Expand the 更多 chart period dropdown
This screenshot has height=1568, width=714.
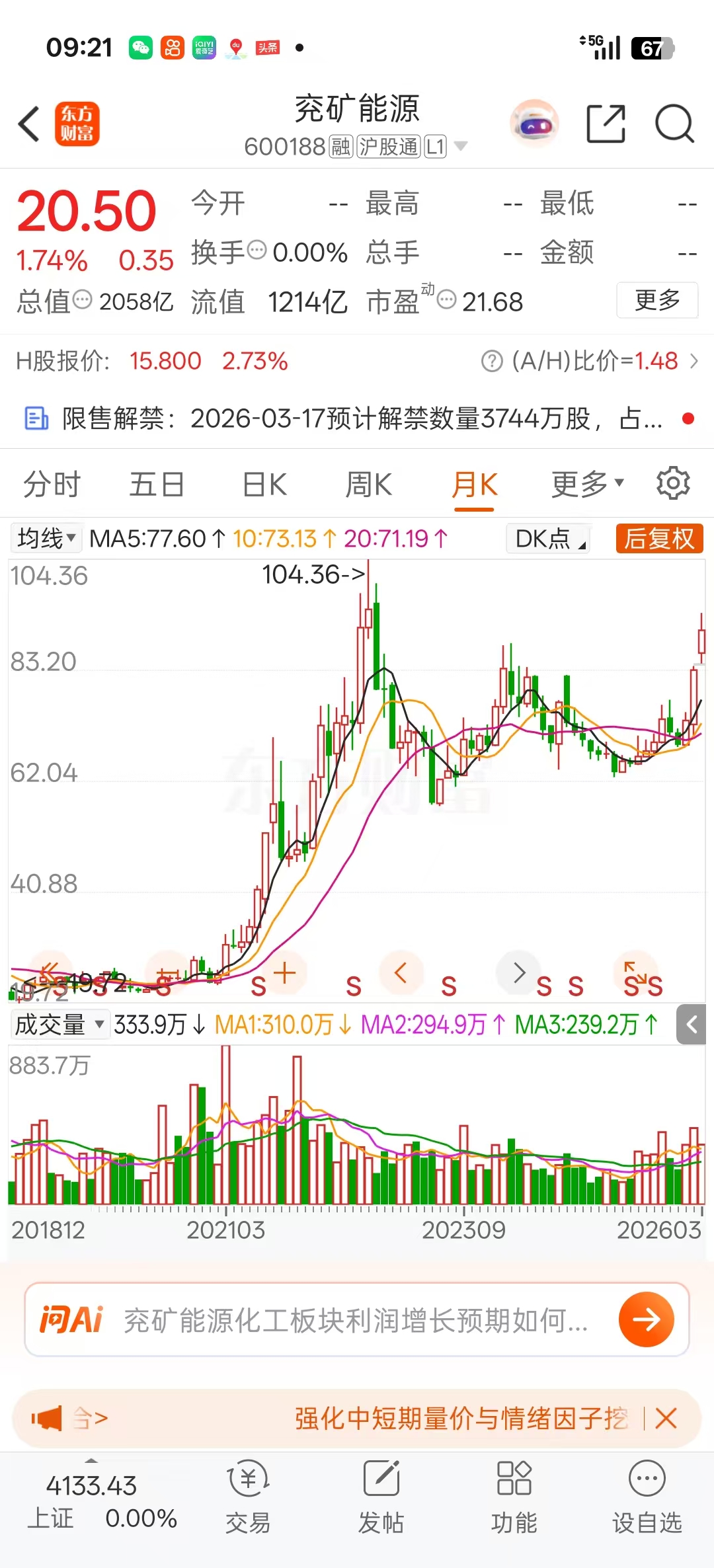point(587,484)
